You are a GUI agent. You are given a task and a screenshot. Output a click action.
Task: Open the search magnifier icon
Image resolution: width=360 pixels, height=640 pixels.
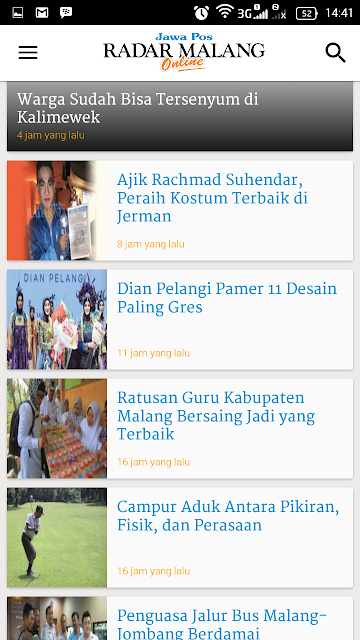pos(335,53)
